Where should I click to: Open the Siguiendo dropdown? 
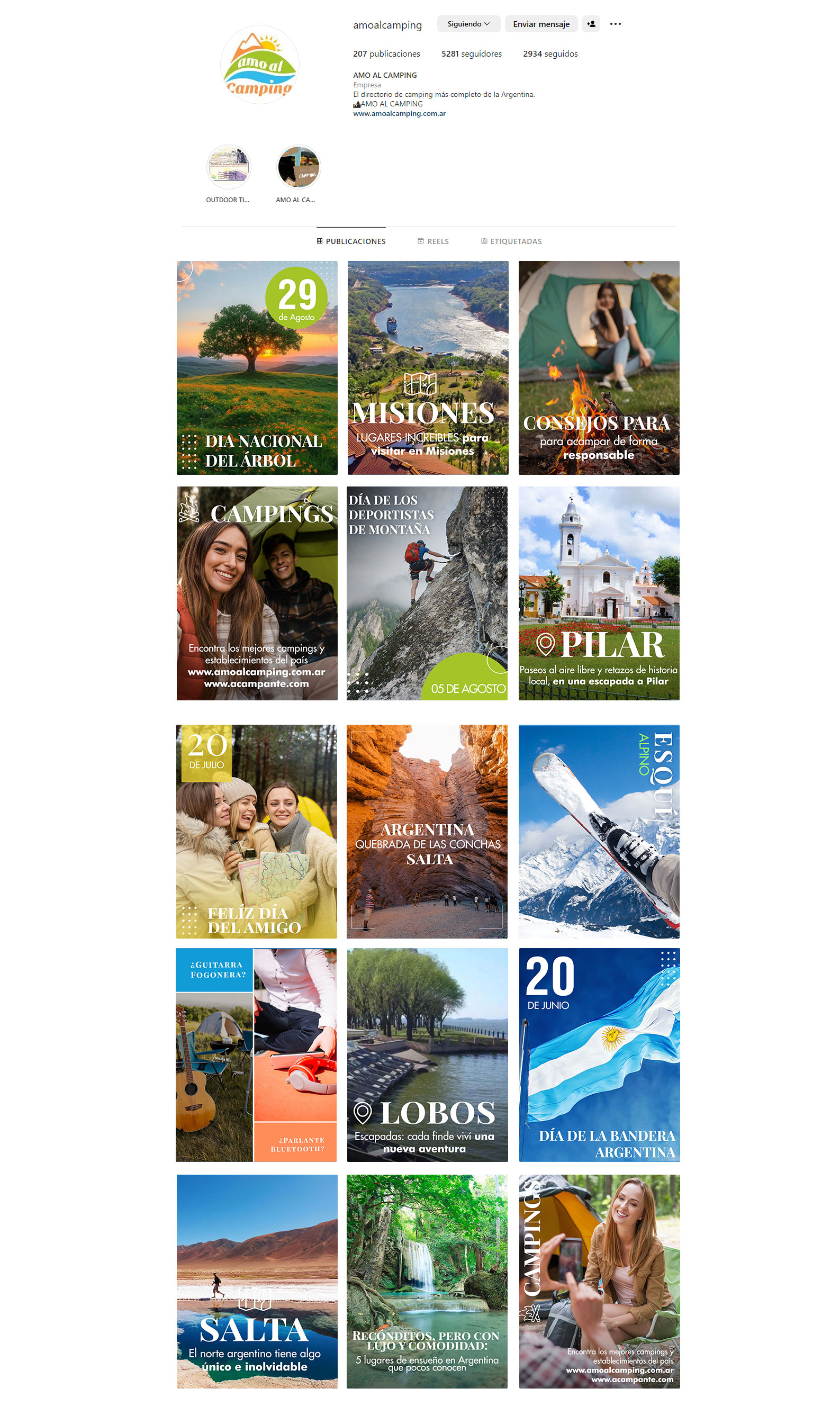coord(468,24)
